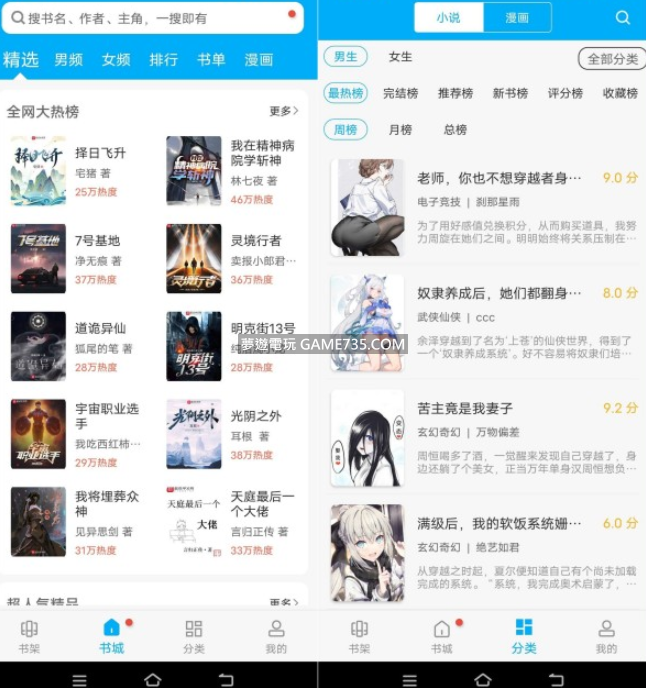Choose the 月榜 period
The height and width of the screenshot is (688, 646).
tap(400, 130)
